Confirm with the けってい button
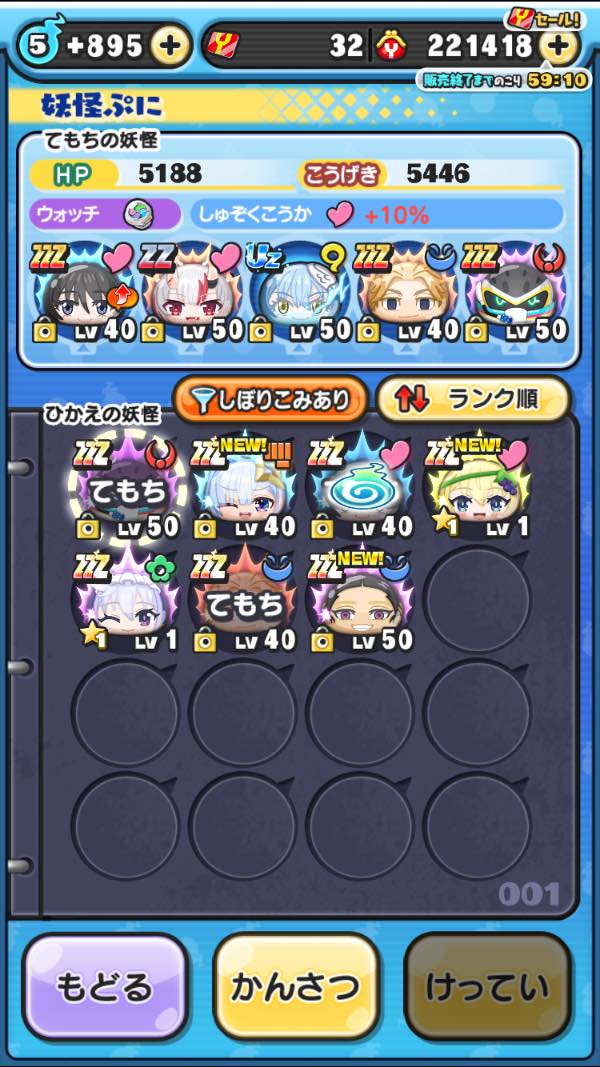The width and height of the screenshot is (600, 1067). pos(487,988)
